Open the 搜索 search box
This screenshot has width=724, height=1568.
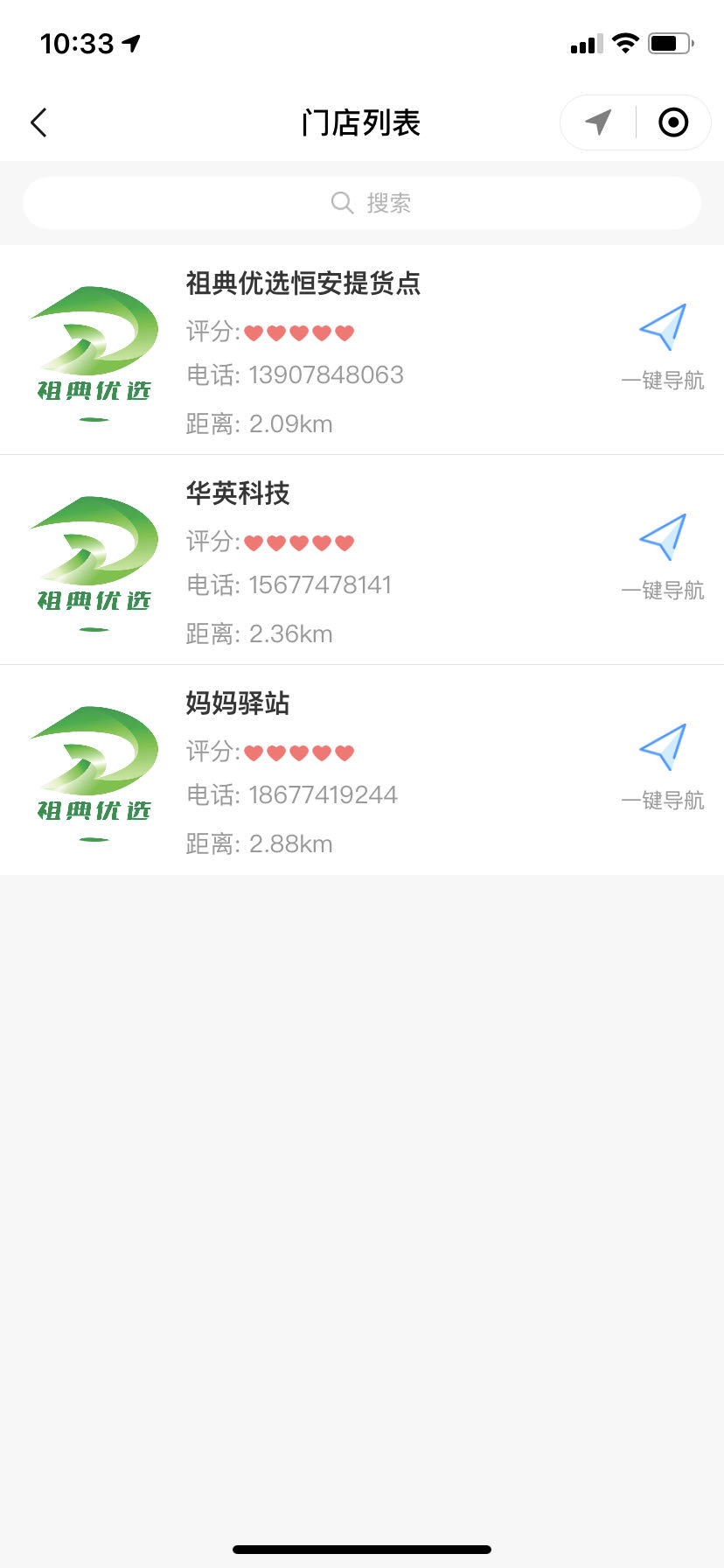point(362,203)
